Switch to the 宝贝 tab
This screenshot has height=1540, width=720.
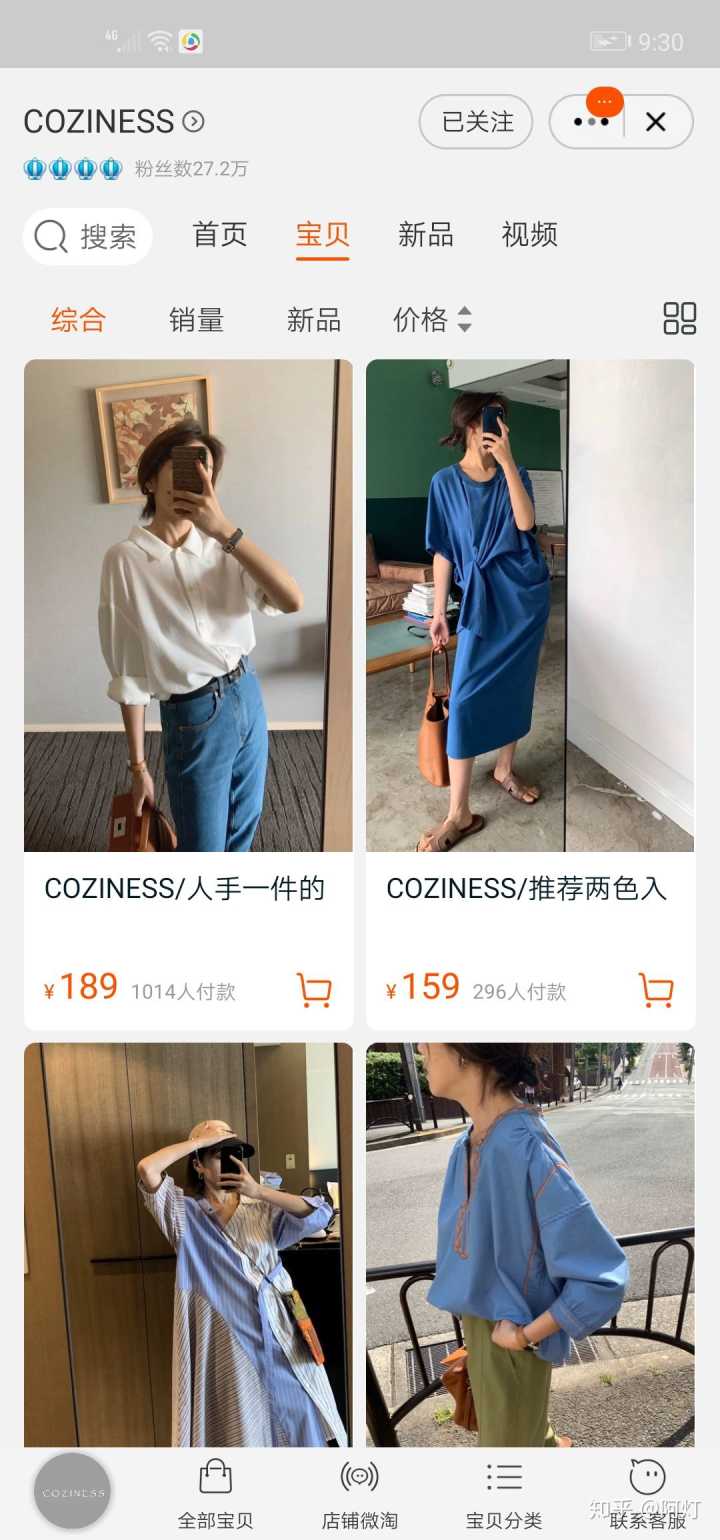click(x=322, y=235)
